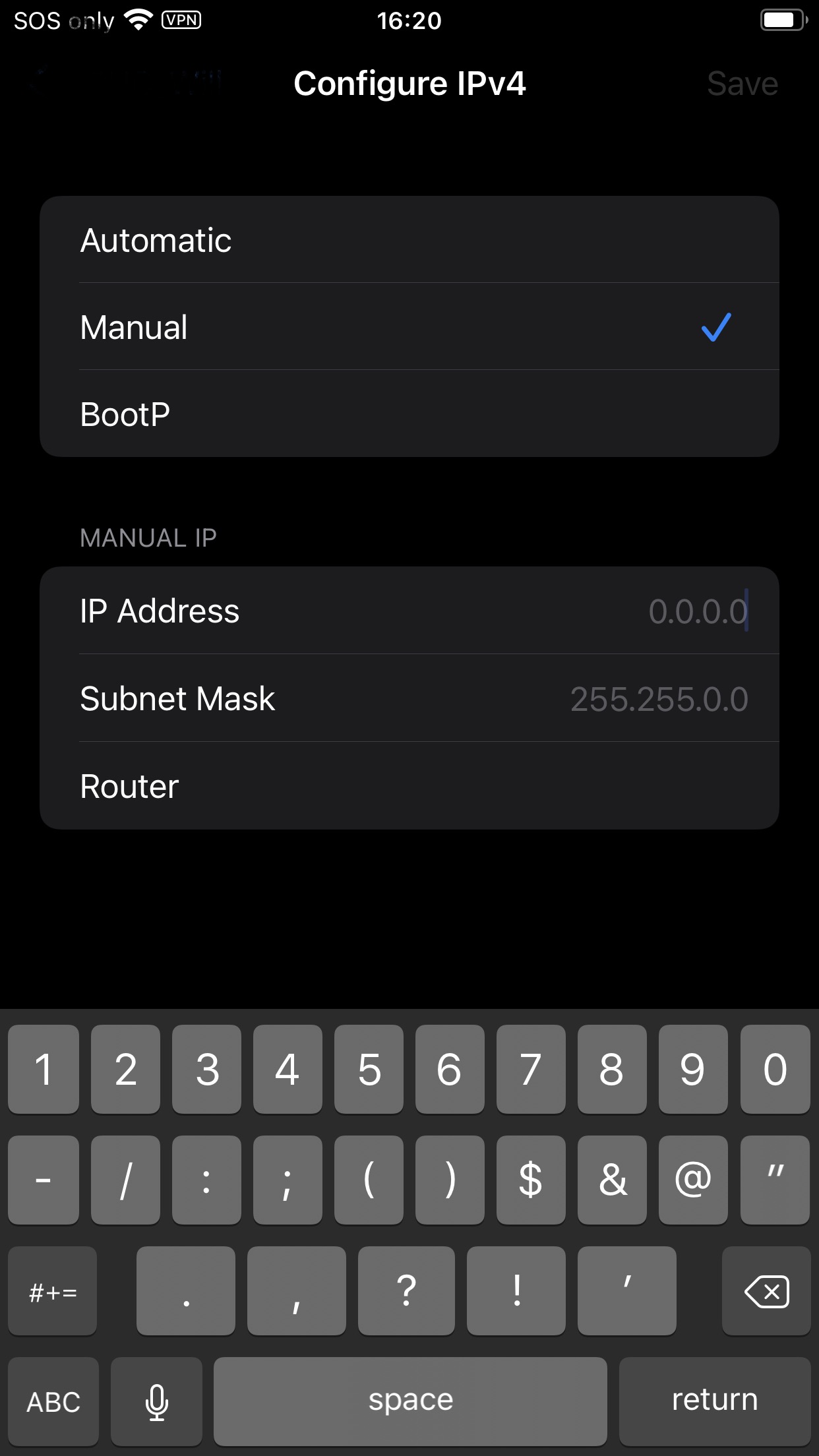Start dictation with the microphone key

coord(156,1401)
